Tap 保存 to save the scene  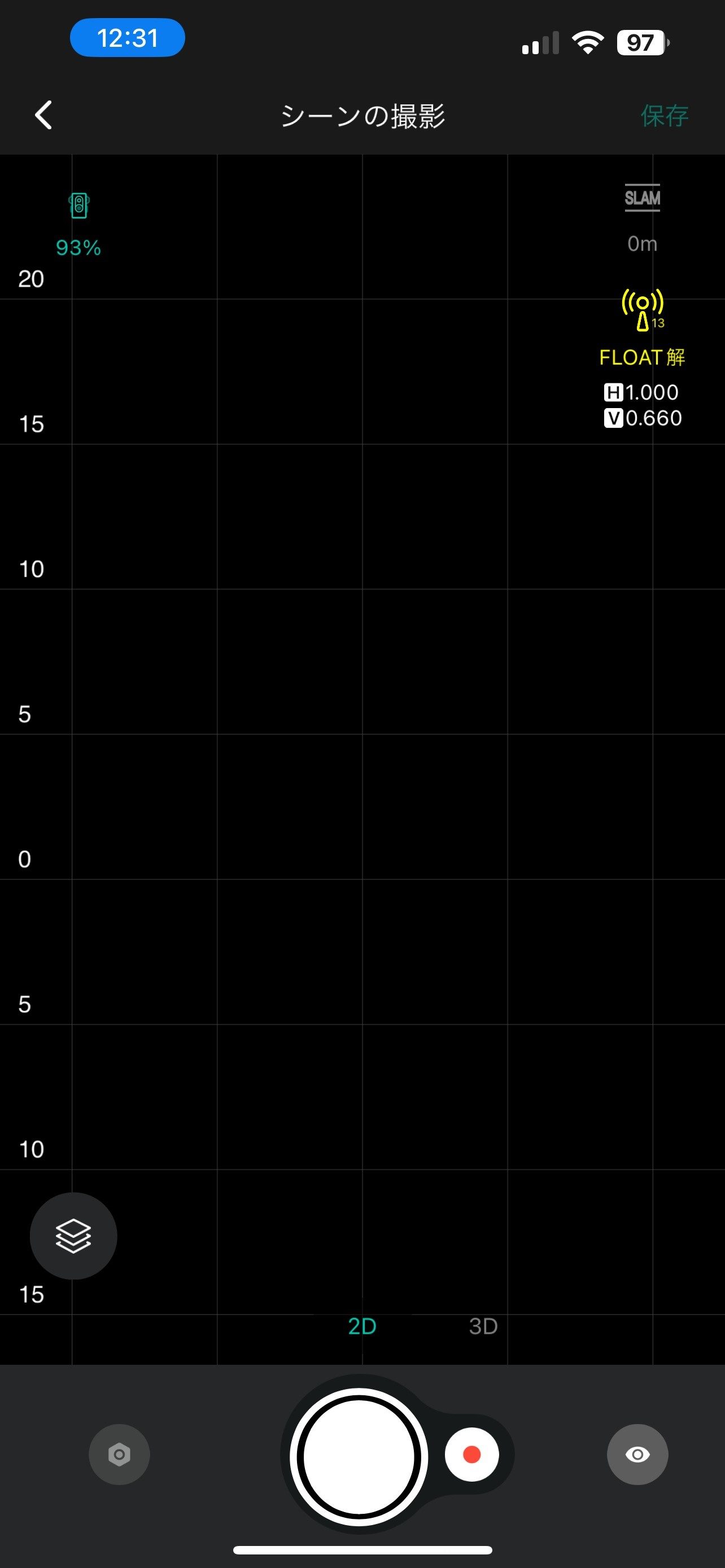[664, 116]
